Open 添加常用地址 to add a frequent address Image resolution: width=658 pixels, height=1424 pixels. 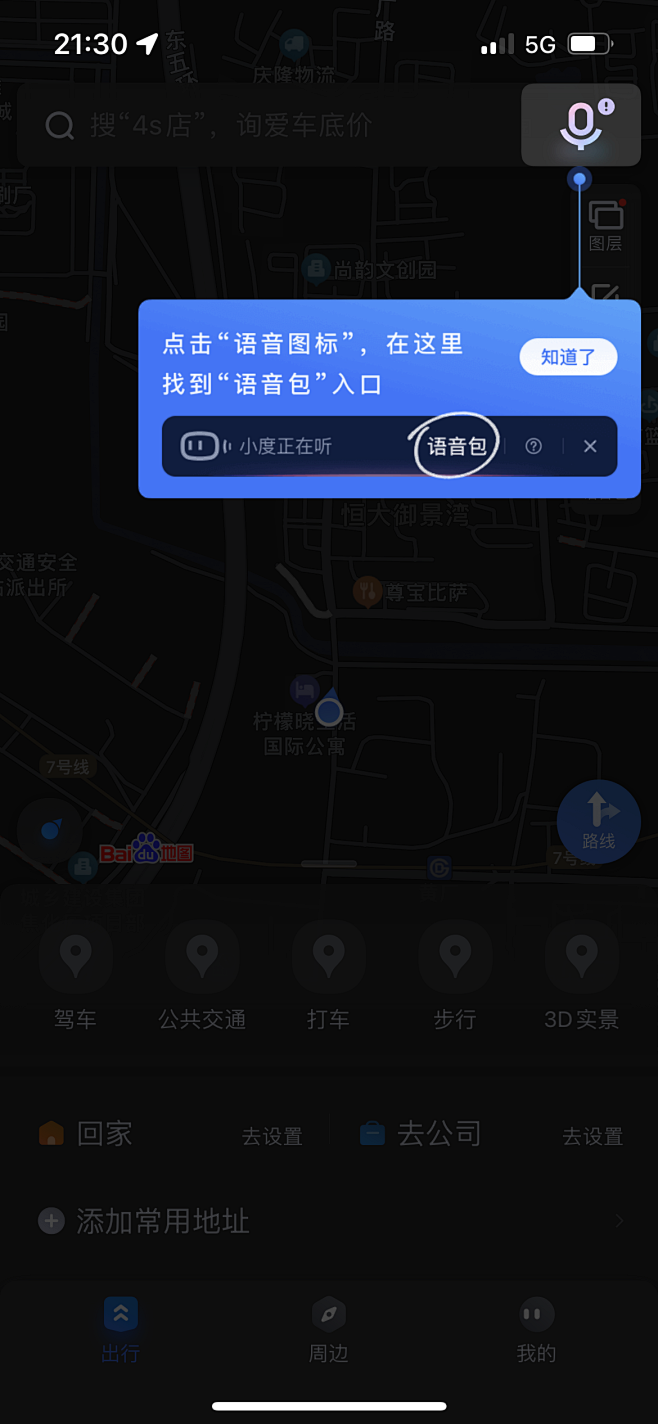pyautogui.click(x=329, y=1221)
